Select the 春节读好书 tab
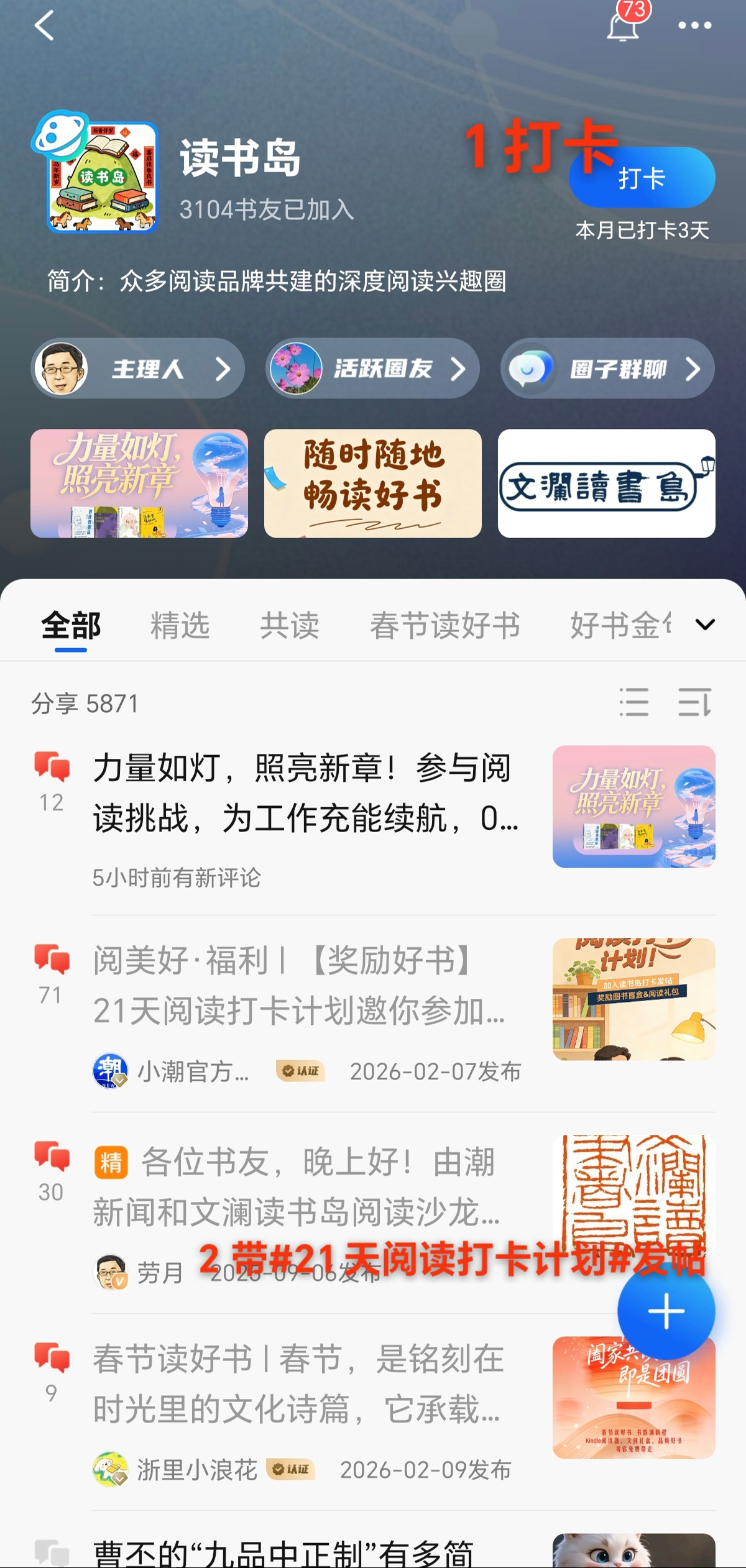746x1568 pixels. 445,625
